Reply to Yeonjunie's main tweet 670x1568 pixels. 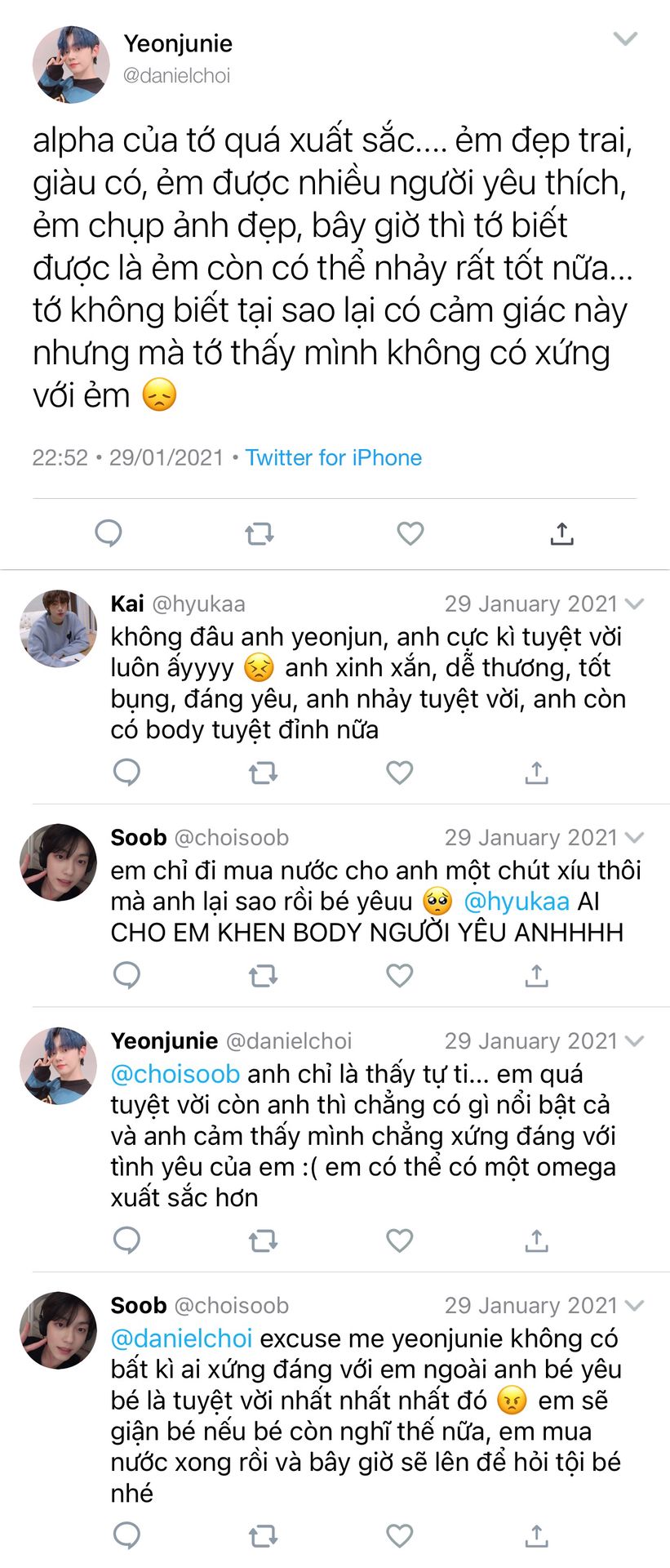109,533
